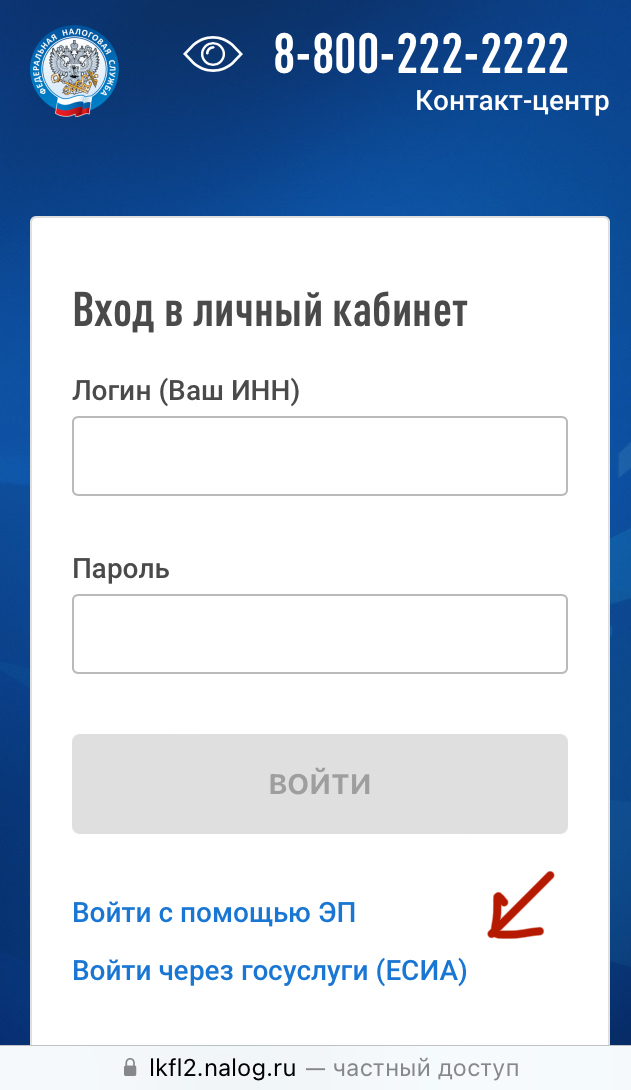Focus the Пароль input field

[x=320, y=634]
